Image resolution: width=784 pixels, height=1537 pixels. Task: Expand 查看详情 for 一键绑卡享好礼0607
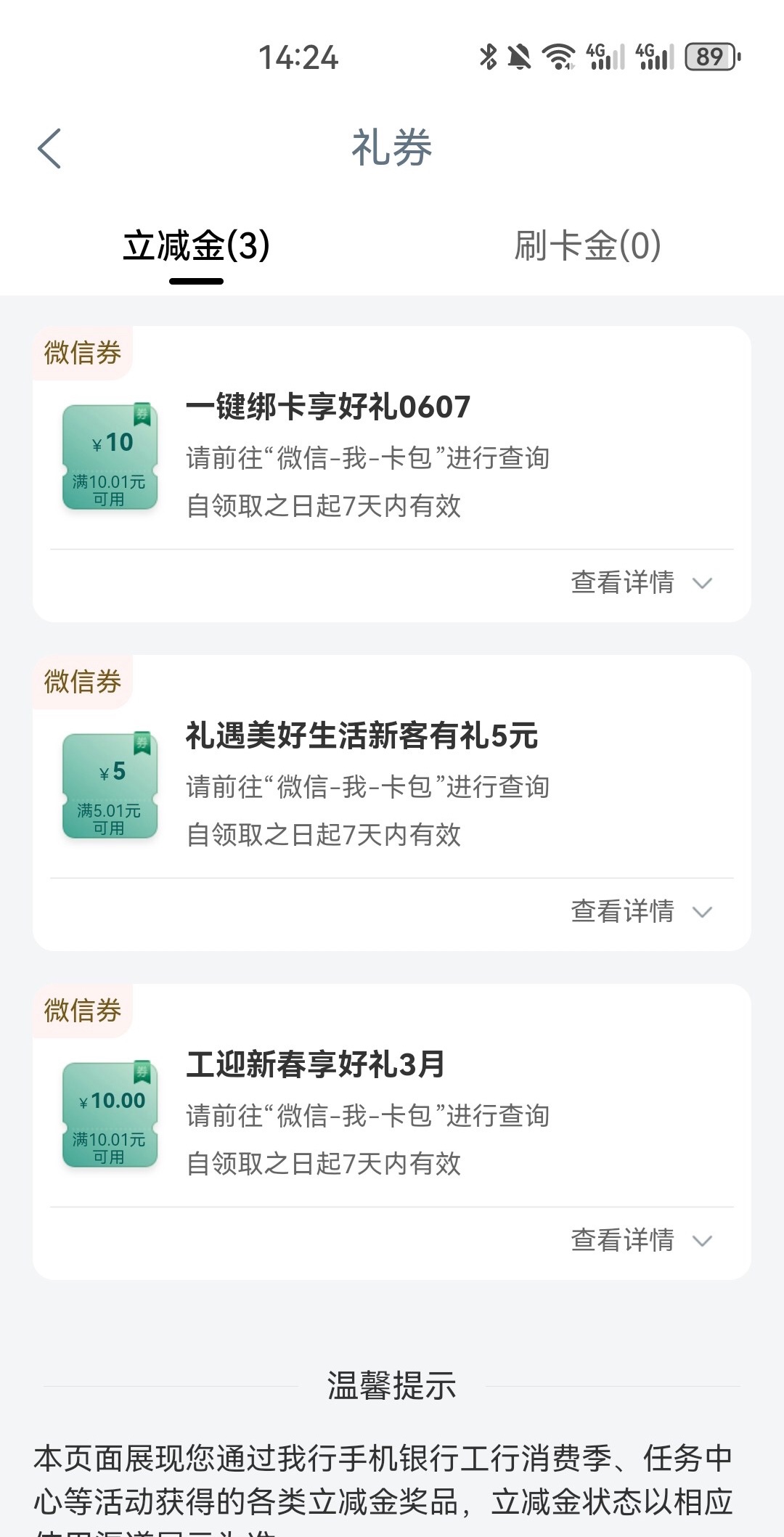641,582
